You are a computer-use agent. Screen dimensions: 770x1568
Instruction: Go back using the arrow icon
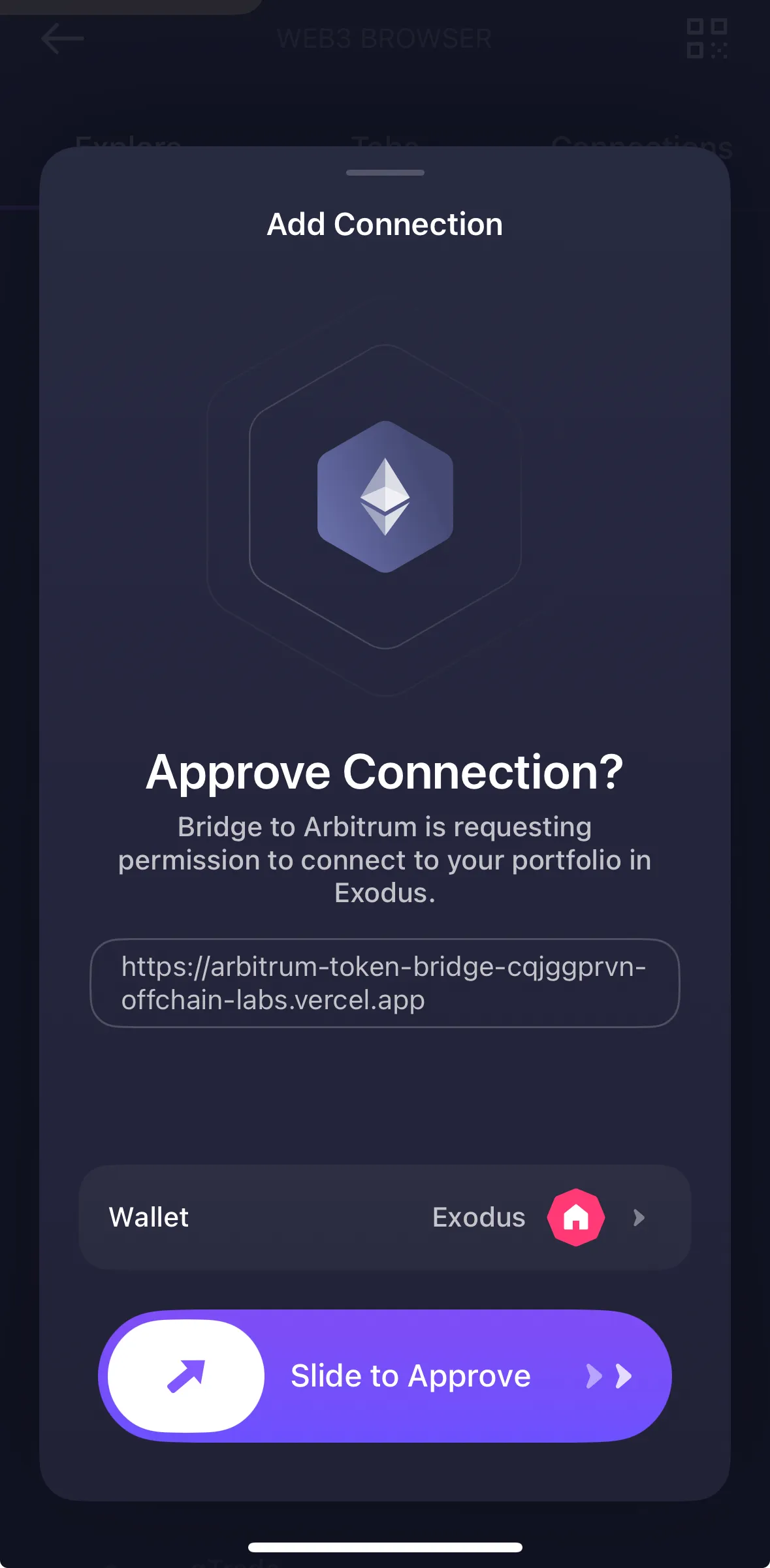pyautogui.click(x=62, y=39)
